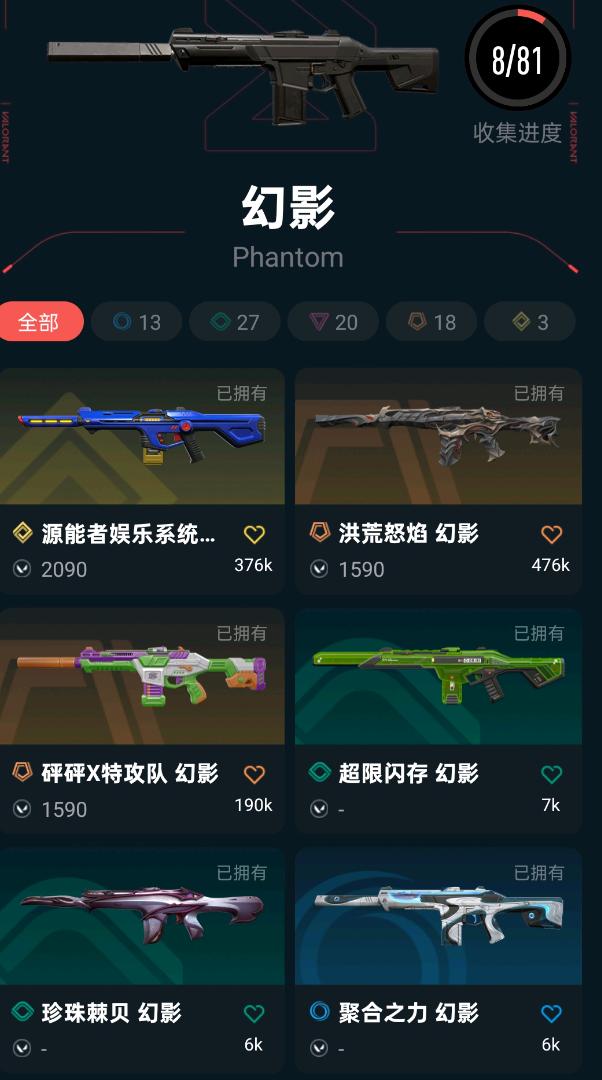Image resolution: width=602 pixels, height=1080 pixels.
Task: Favorite 砰砰X特攻队 幻影 via heart icon
Action: tap(254, 773)
